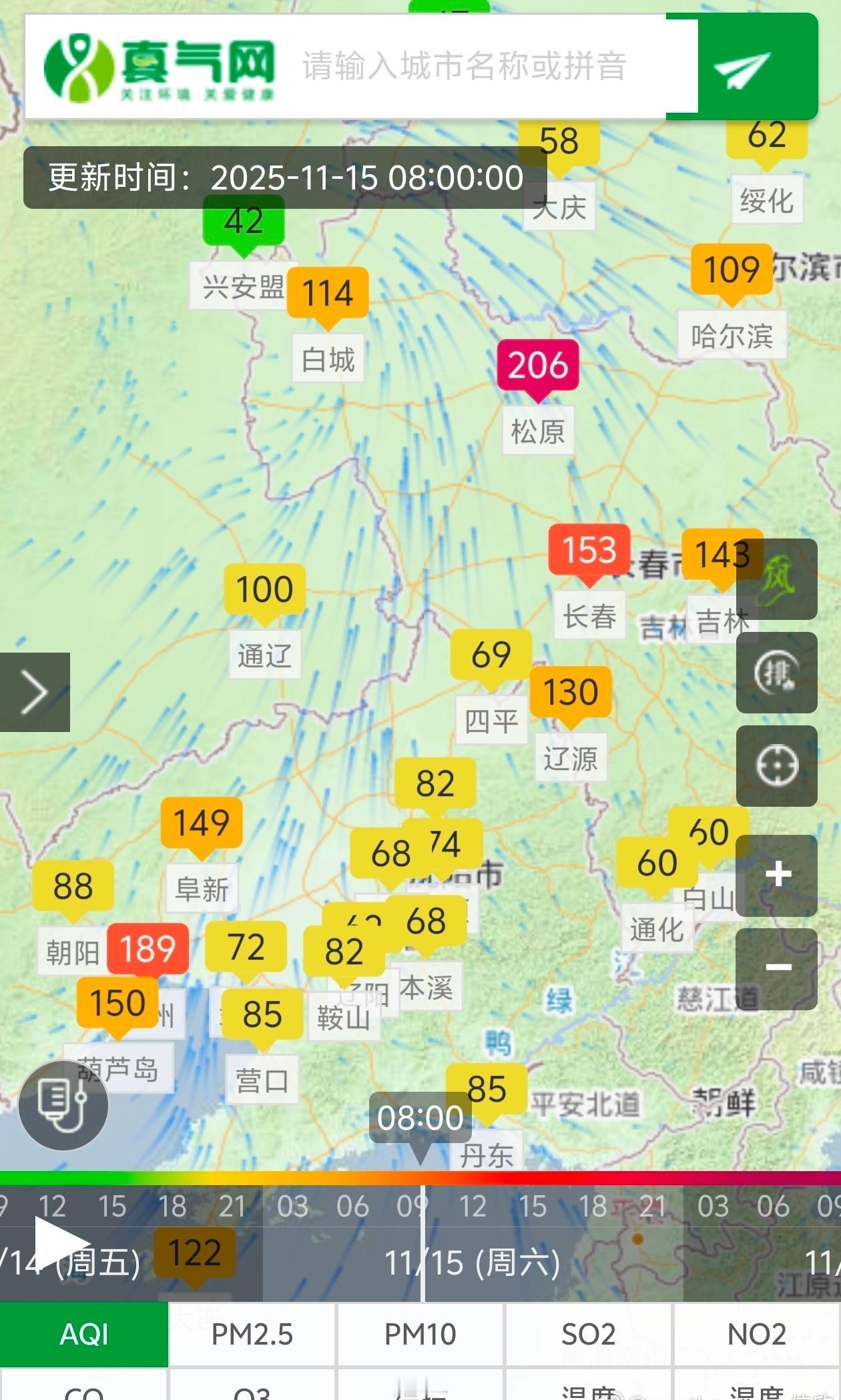Click the locate-me crosshair icon
841x1400 pixels.
(776, 766)
